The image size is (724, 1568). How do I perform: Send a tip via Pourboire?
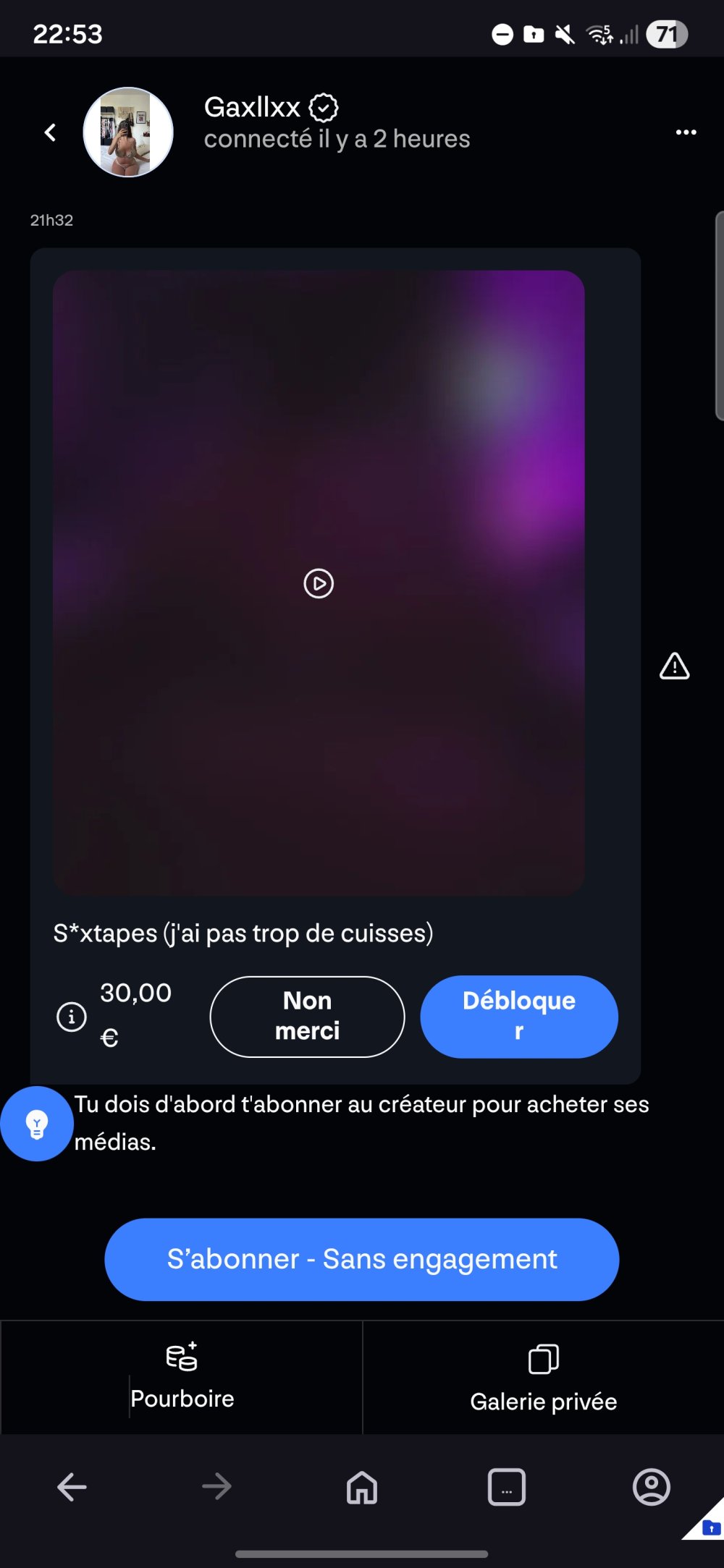pyautogui.click(x=182, y=1377)
